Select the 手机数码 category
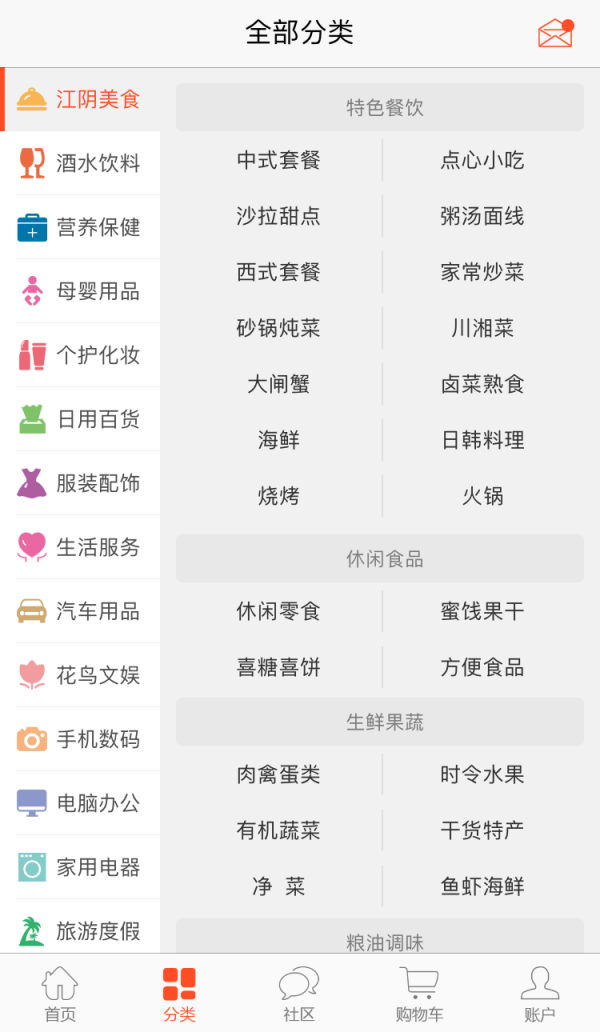The image size is (600, 1032). (x=80, y=739)
